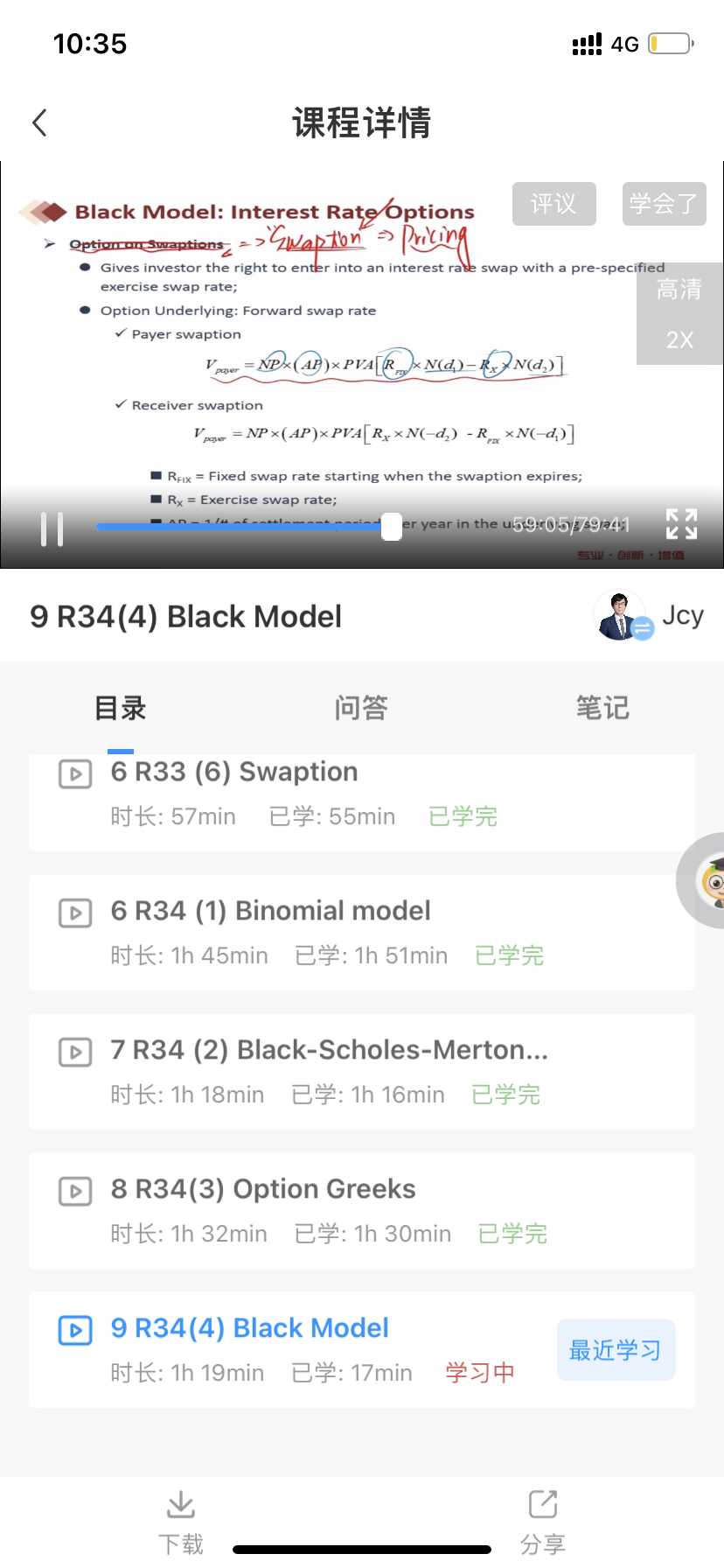Open lesson 7 R34 (2) Black-Scholes-Merton
Screen dimensions: 724x1568
coord(329,1050)
